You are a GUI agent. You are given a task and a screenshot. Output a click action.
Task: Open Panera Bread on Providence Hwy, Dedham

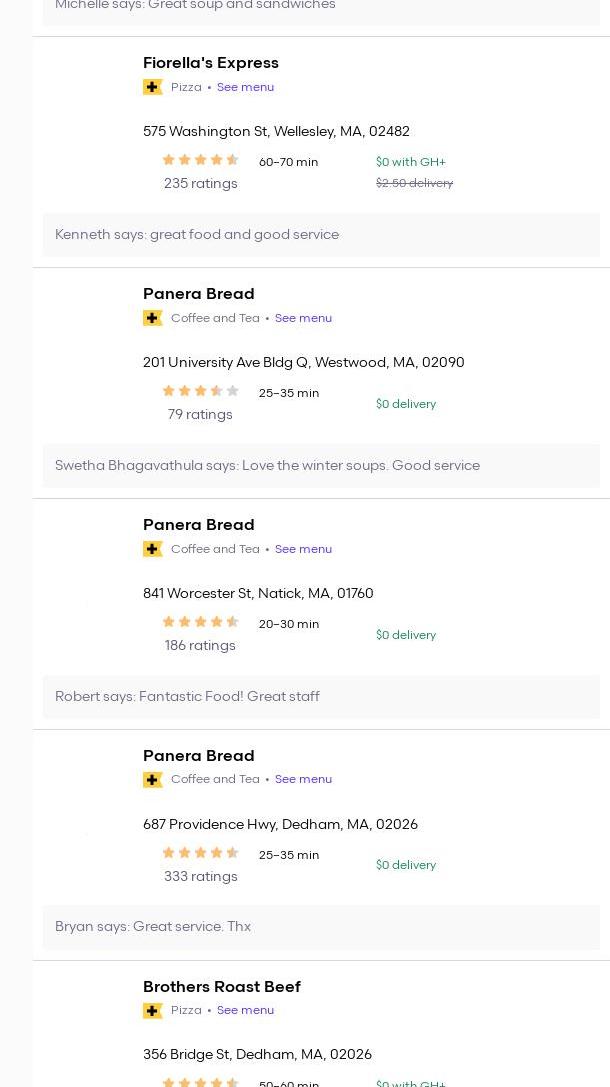(x=198, y=756)
